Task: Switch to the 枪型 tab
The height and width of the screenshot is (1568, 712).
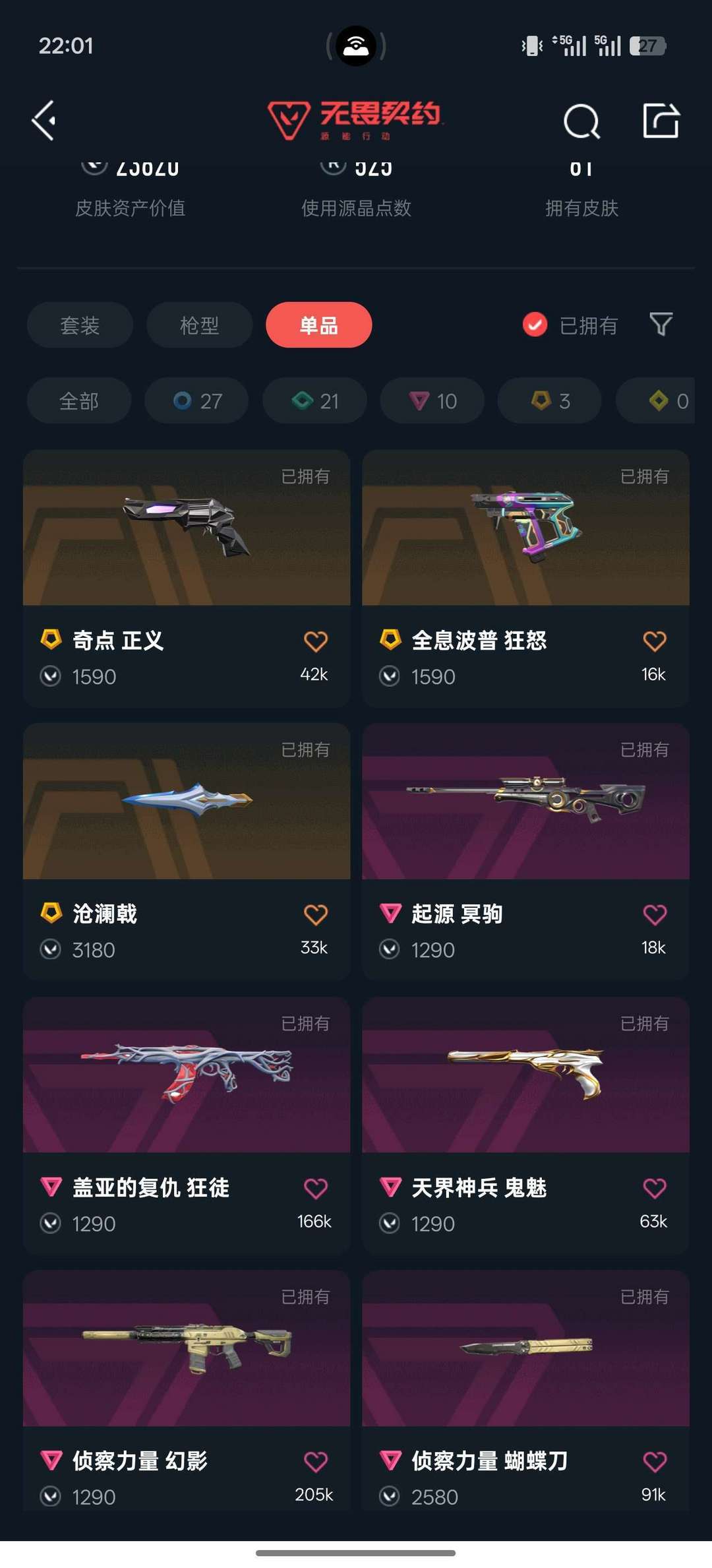Action: coord(198,325)
